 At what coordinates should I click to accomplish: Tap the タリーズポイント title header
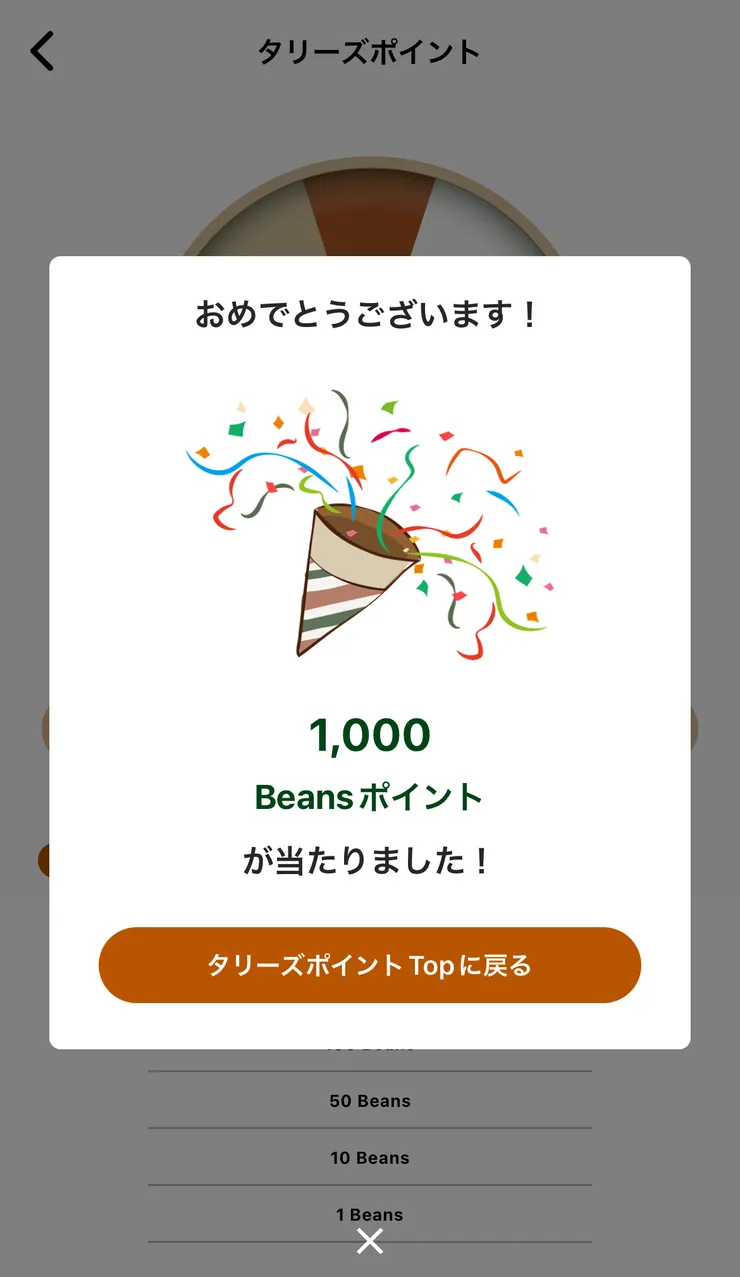[370, 52]
